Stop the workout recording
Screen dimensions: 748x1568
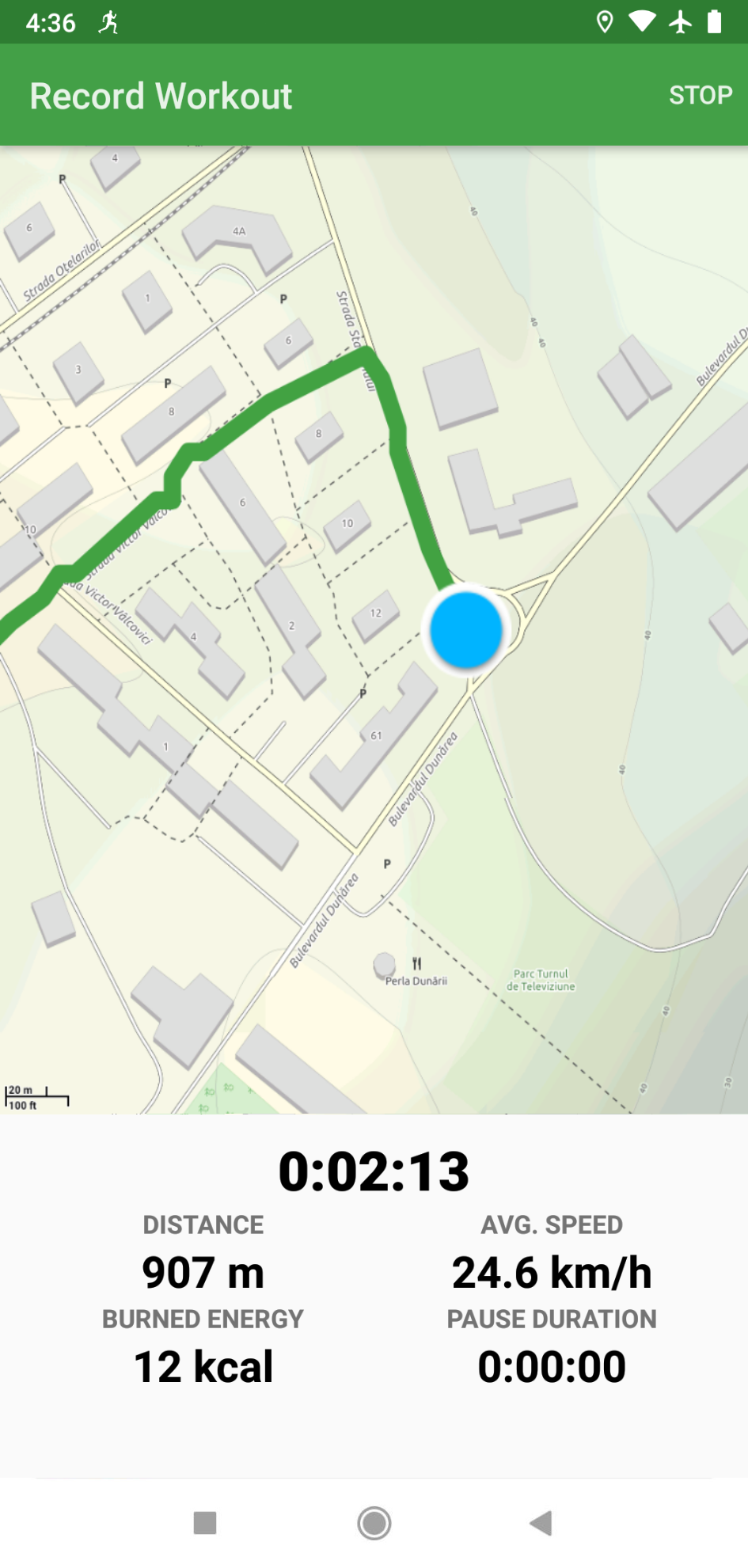700,95
